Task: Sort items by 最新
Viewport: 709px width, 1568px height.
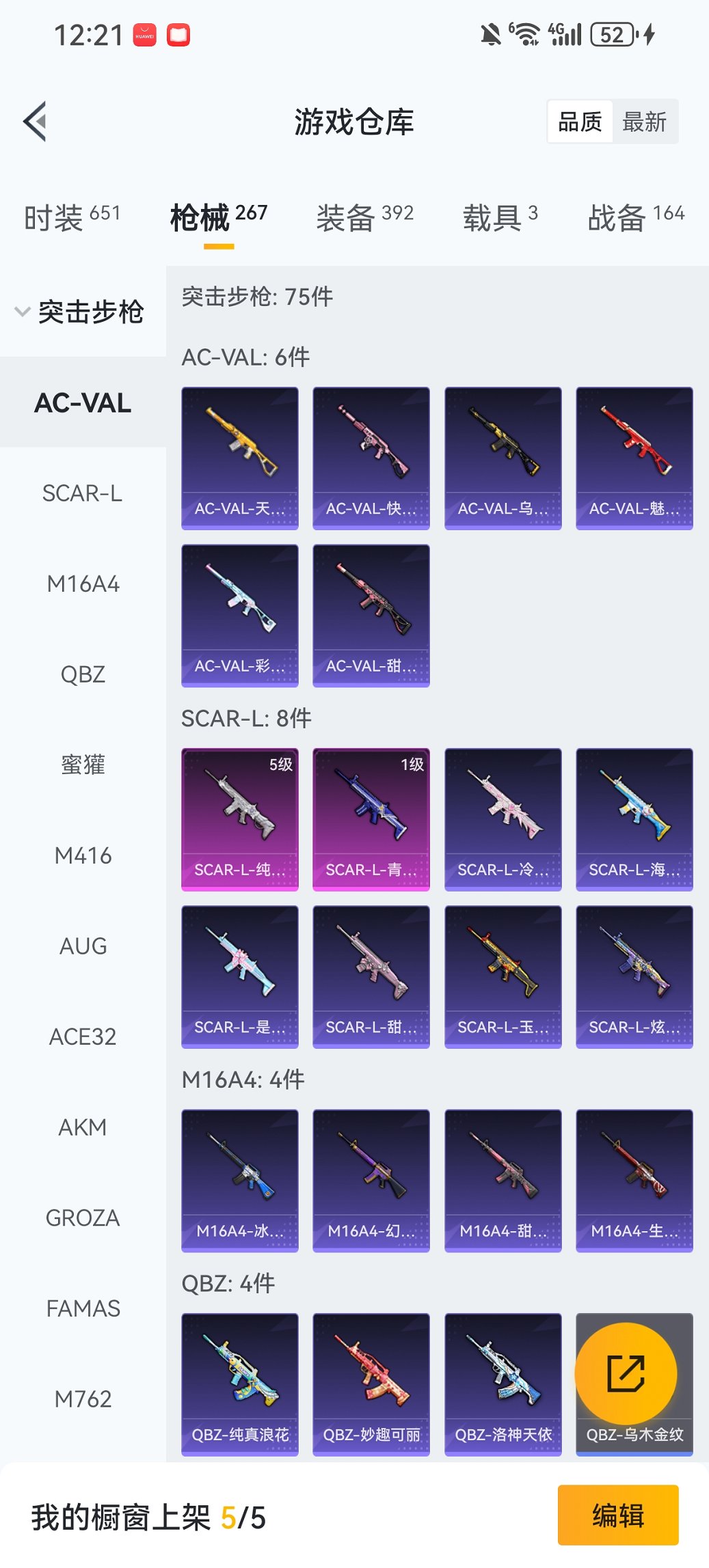Action: pos(644,122)
